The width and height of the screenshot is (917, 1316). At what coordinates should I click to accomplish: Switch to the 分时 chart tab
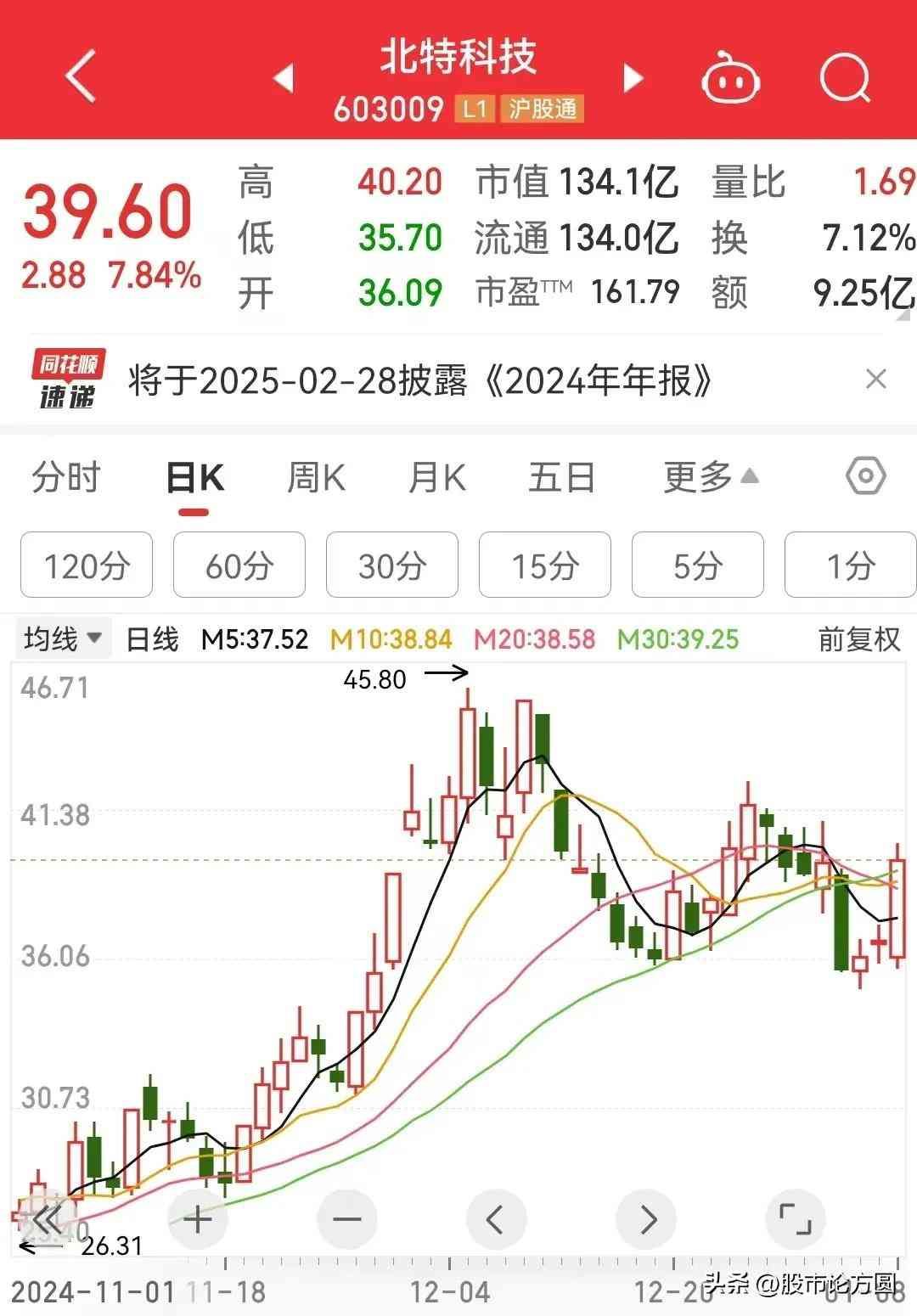[x=66, y=478]
